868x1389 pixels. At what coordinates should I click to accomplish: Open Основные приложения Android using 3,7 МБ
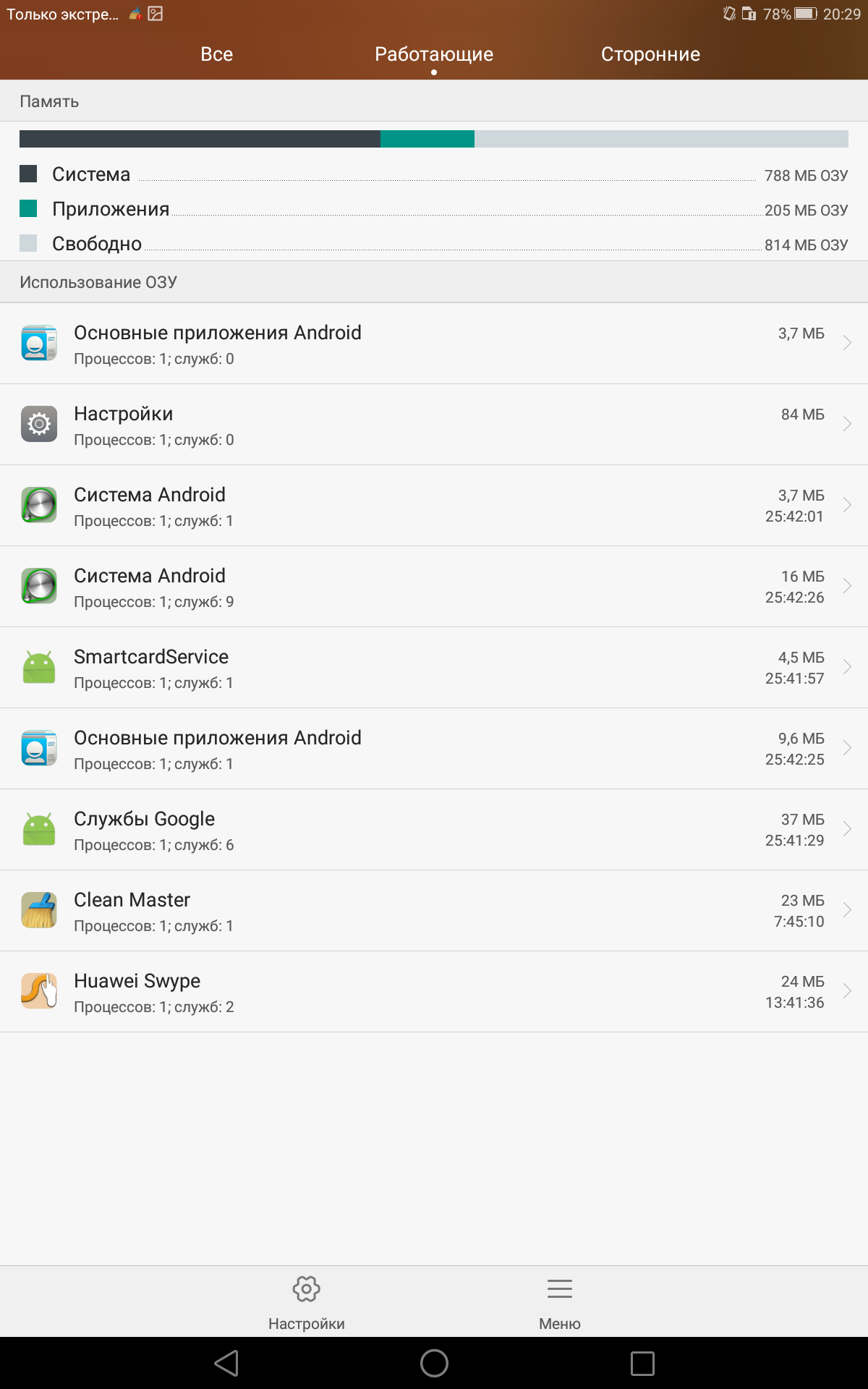click(434, 344)
